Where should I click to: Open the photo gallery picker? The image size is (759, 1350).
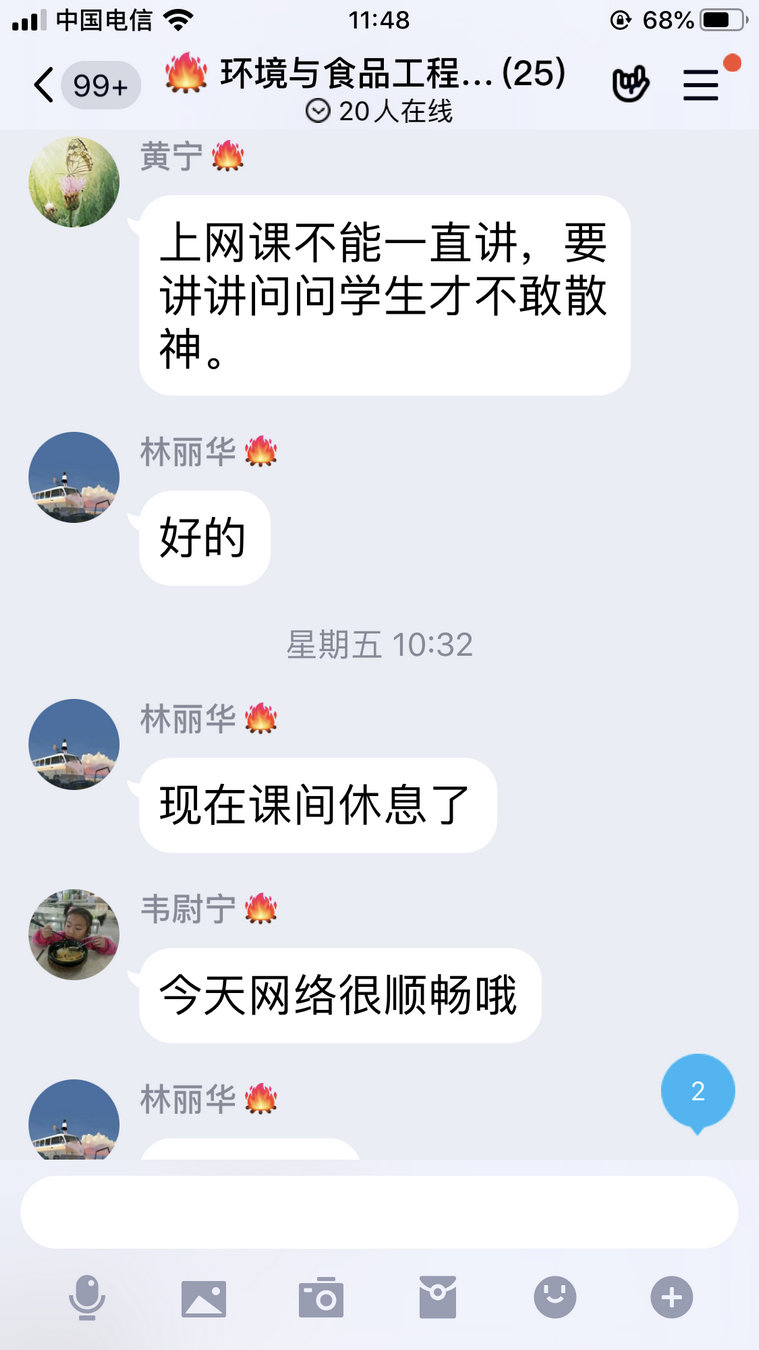click(204, 1298)
